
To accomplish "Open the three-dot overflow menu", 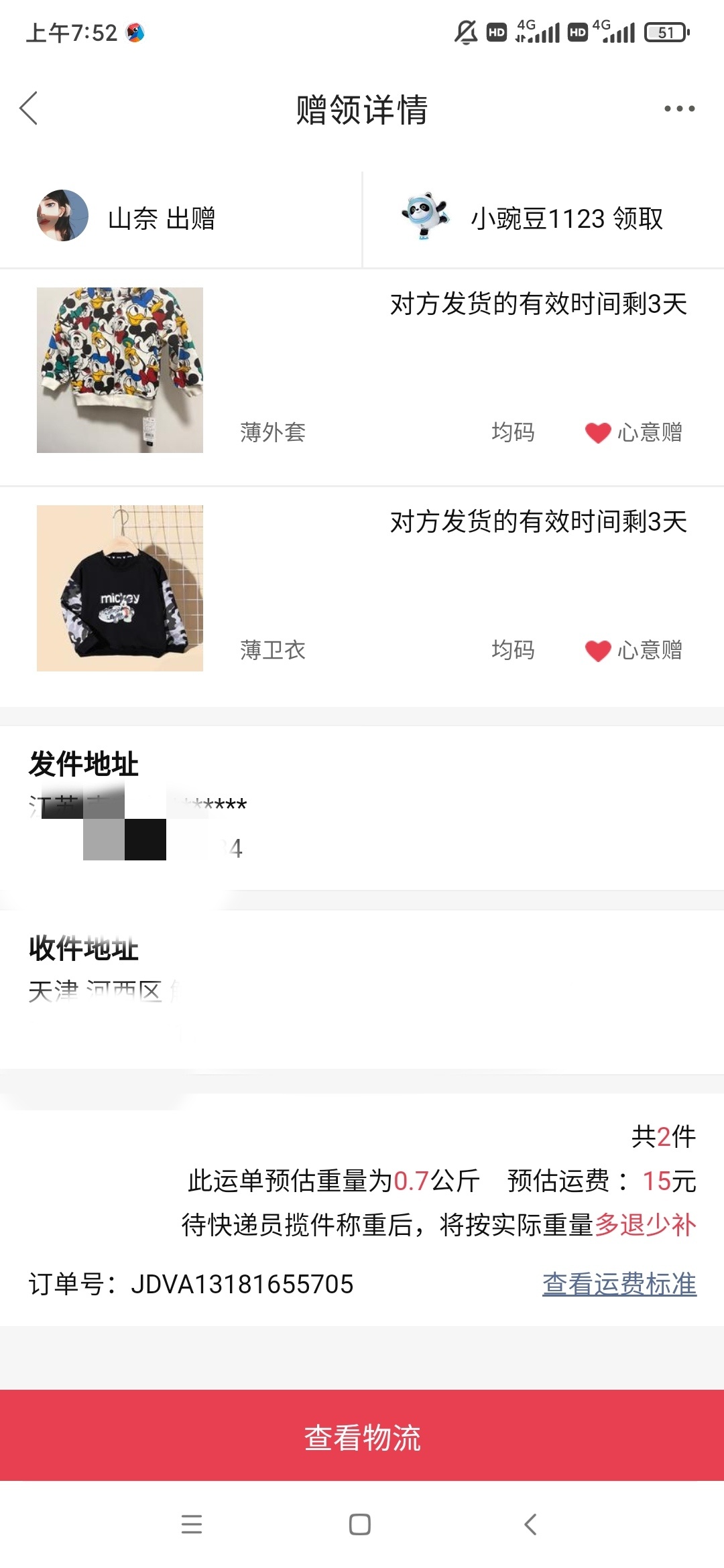I will [679, 109].
